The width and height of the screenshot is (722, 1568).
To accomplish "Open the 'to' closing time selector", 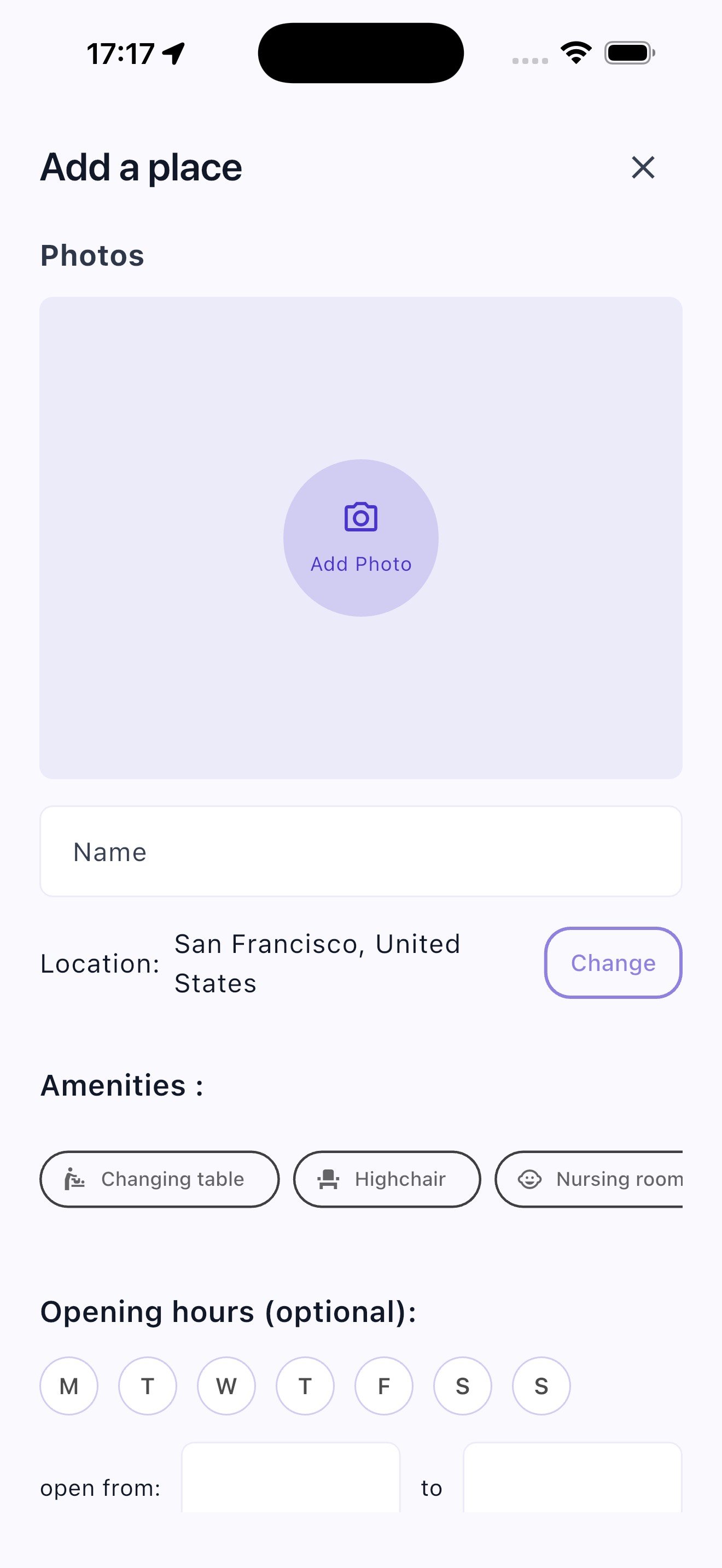I will 573,1485.
